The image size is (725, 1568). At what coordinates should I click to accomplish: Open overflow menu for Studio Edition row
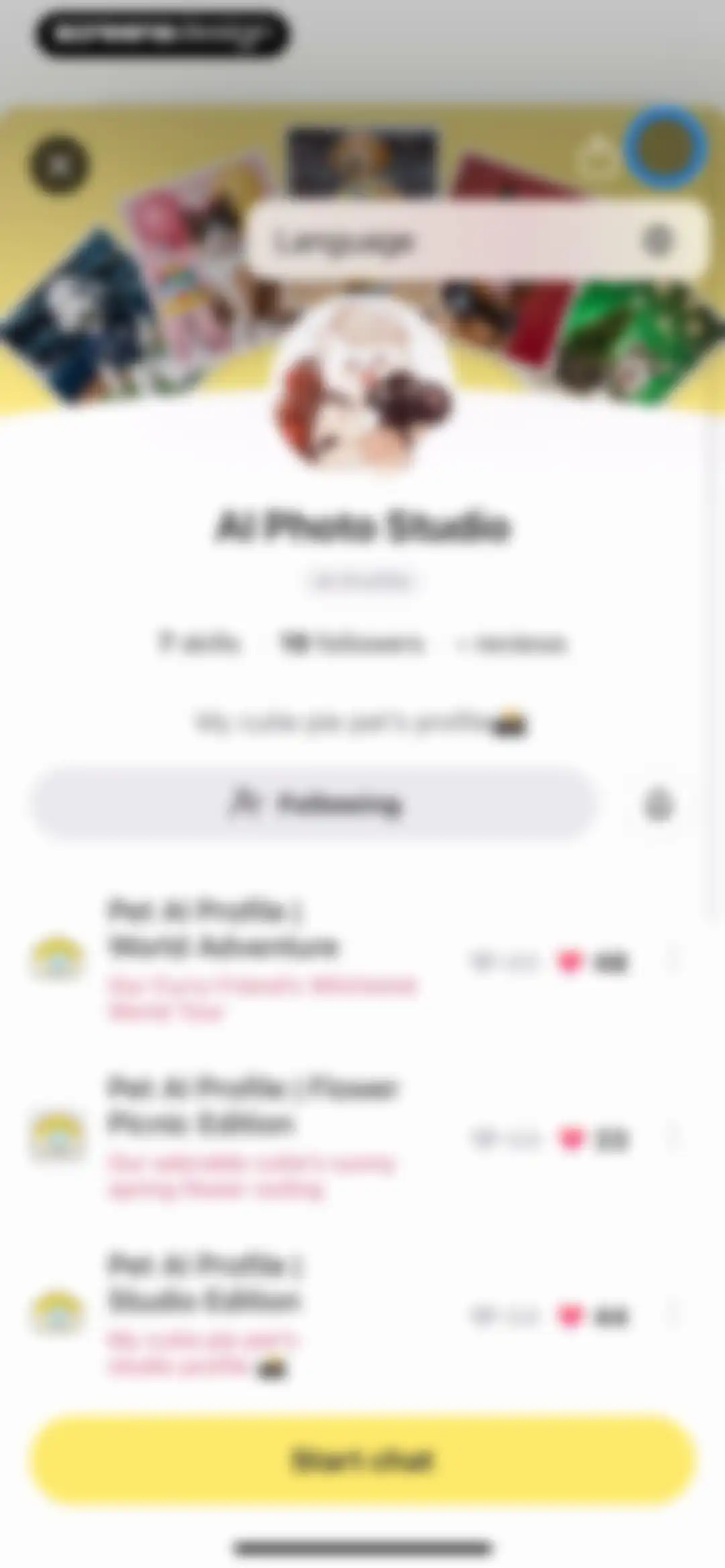pos(673,1316)
